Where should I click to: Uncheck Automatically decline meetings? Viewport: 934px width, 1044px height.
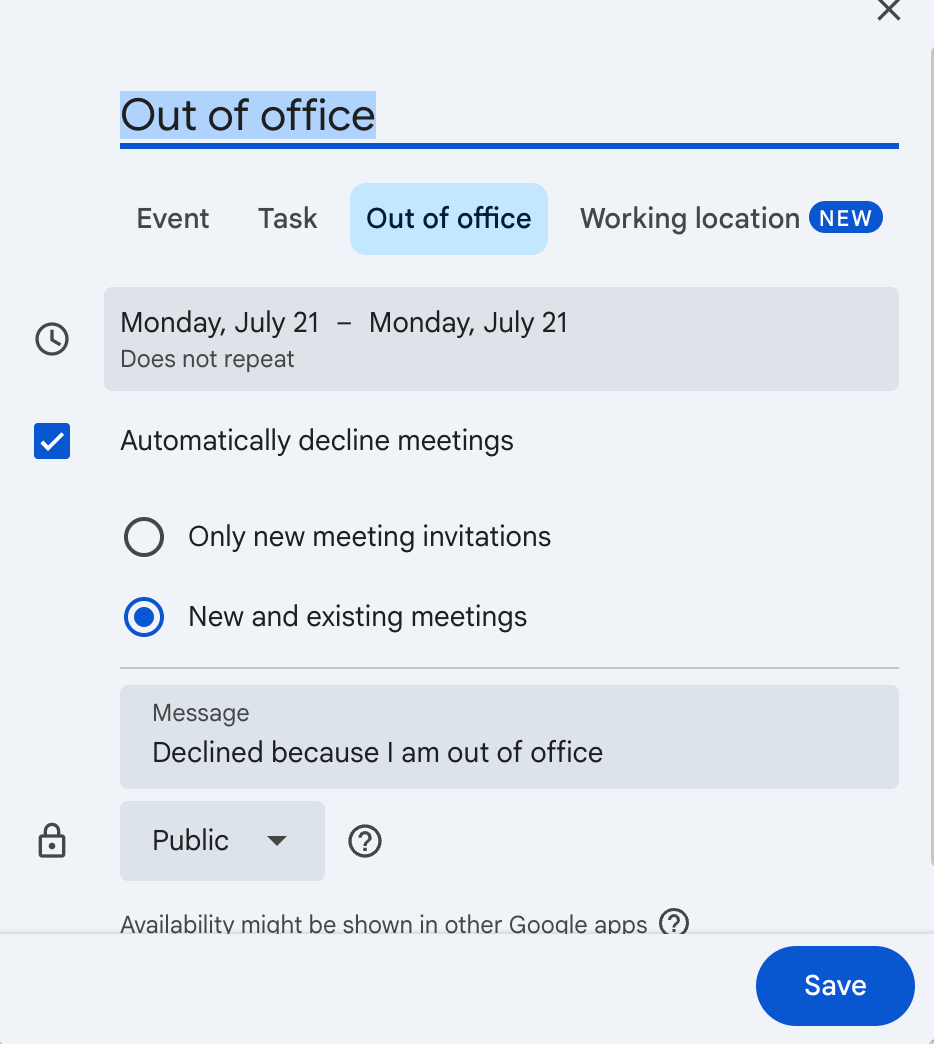(52, 441)
